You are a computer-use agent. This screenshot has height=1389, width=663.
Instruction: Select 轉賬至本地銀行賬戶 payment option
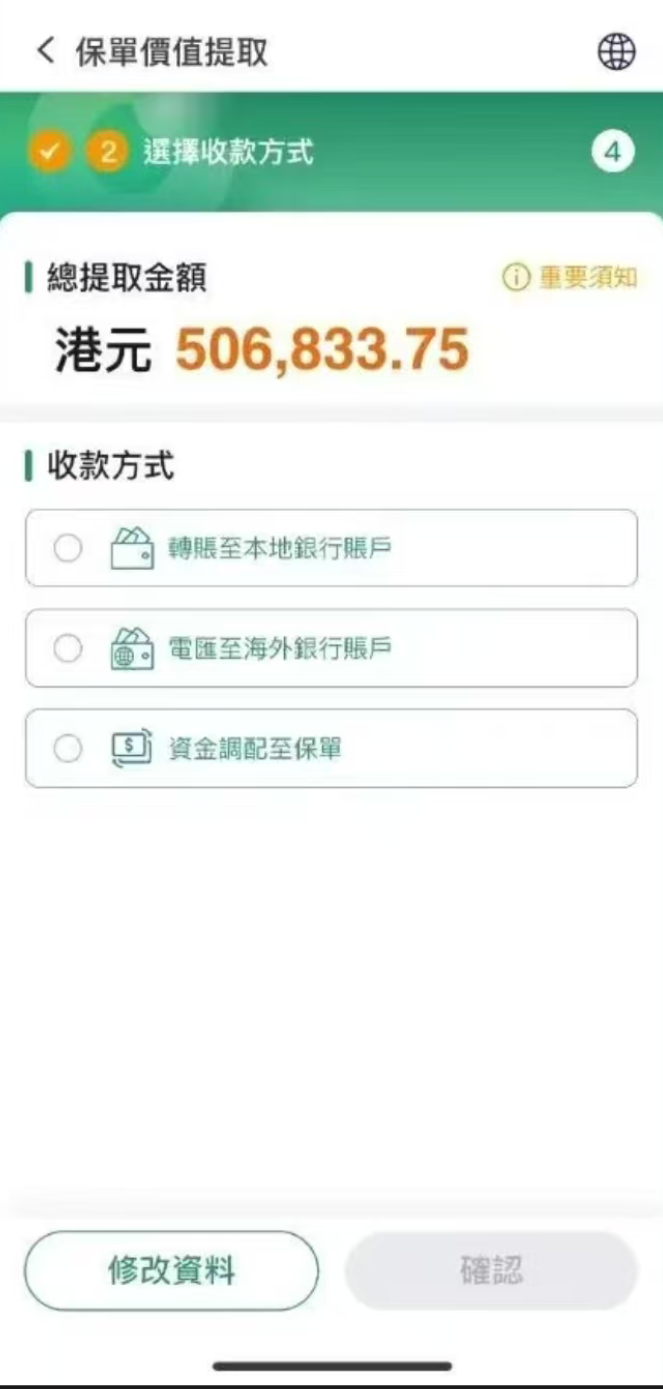(68, 548)
